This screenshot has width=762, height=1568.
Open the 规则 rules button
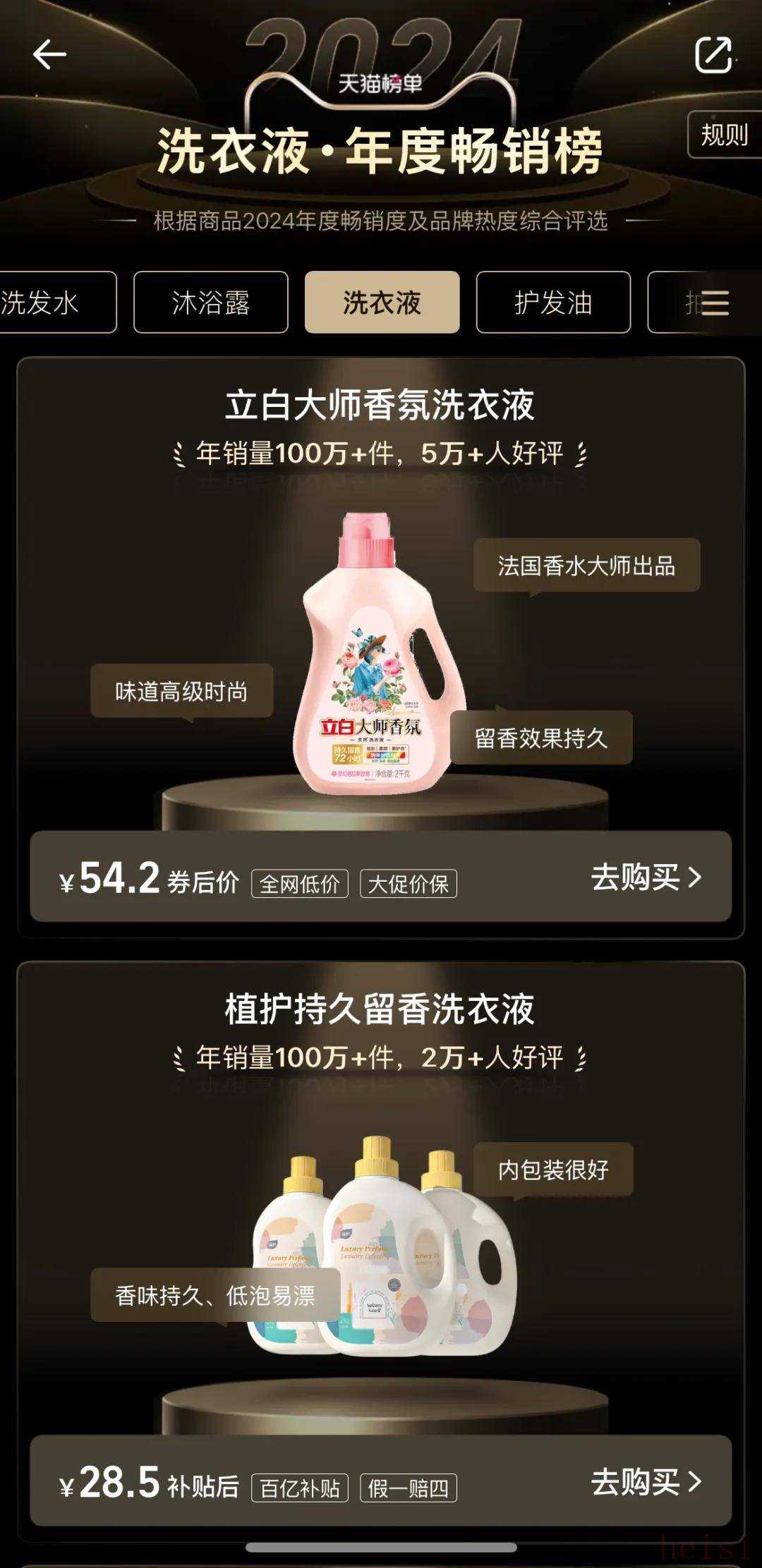(x=724, y=134)
